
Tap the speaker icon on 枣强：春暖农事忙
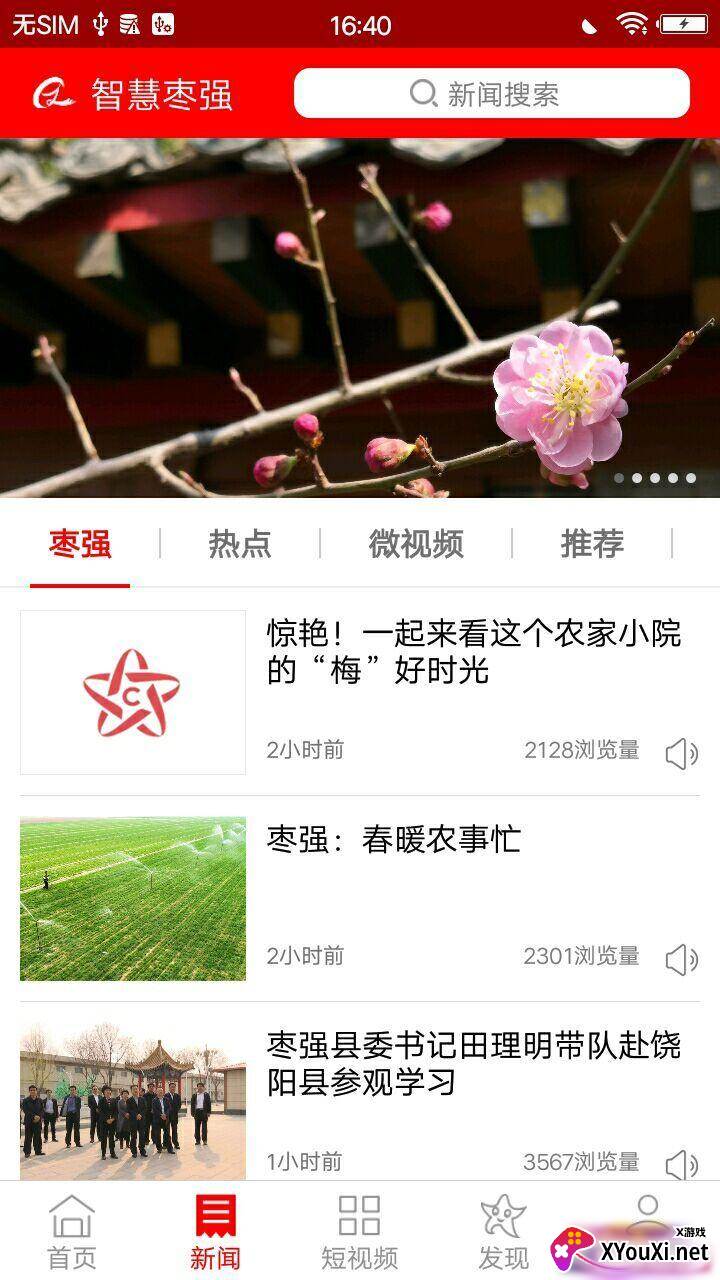681,959
